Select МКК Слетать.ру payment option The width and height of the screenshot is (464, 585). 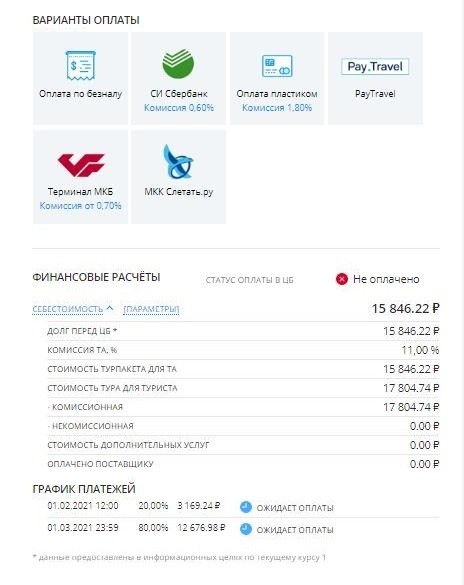point(179,177)
